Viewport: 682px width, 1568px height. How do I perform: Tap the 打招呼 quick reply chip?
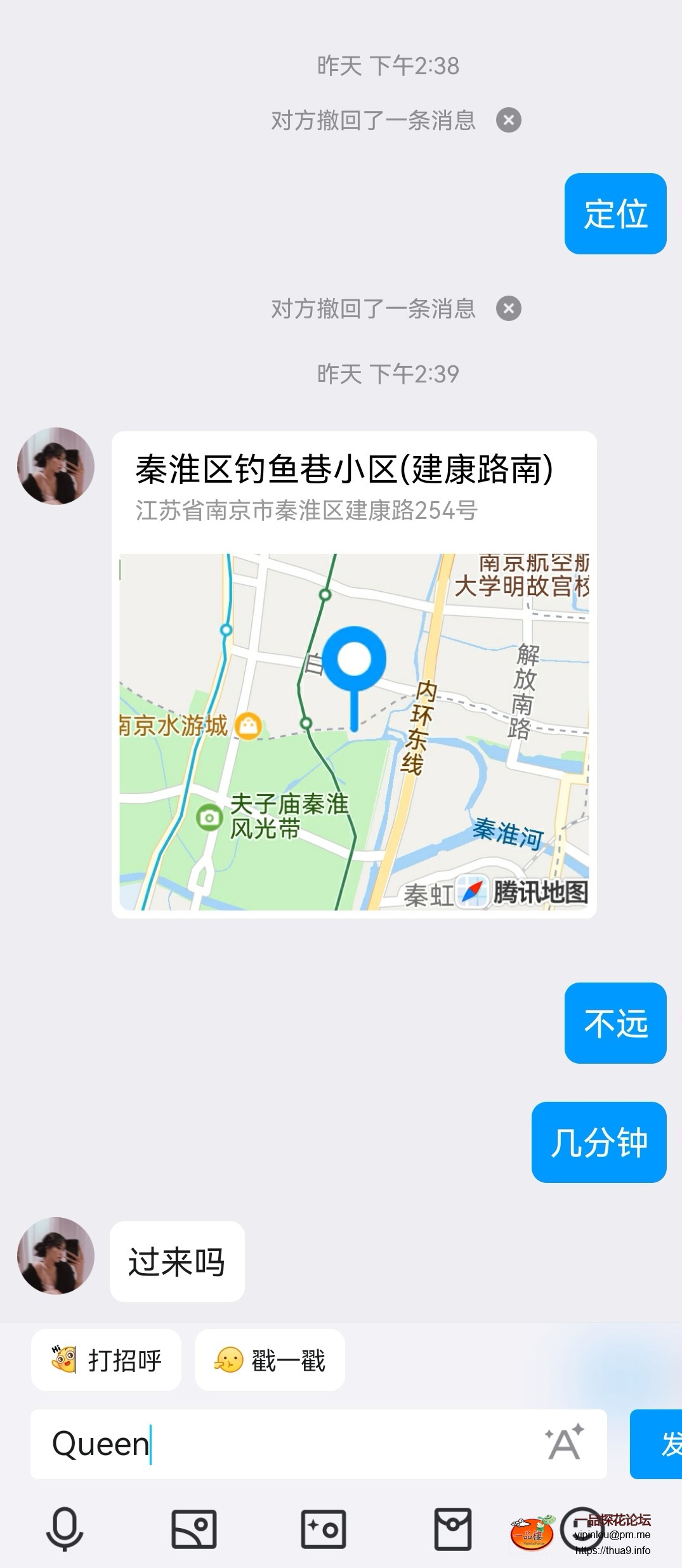(x=107, y=1360)
